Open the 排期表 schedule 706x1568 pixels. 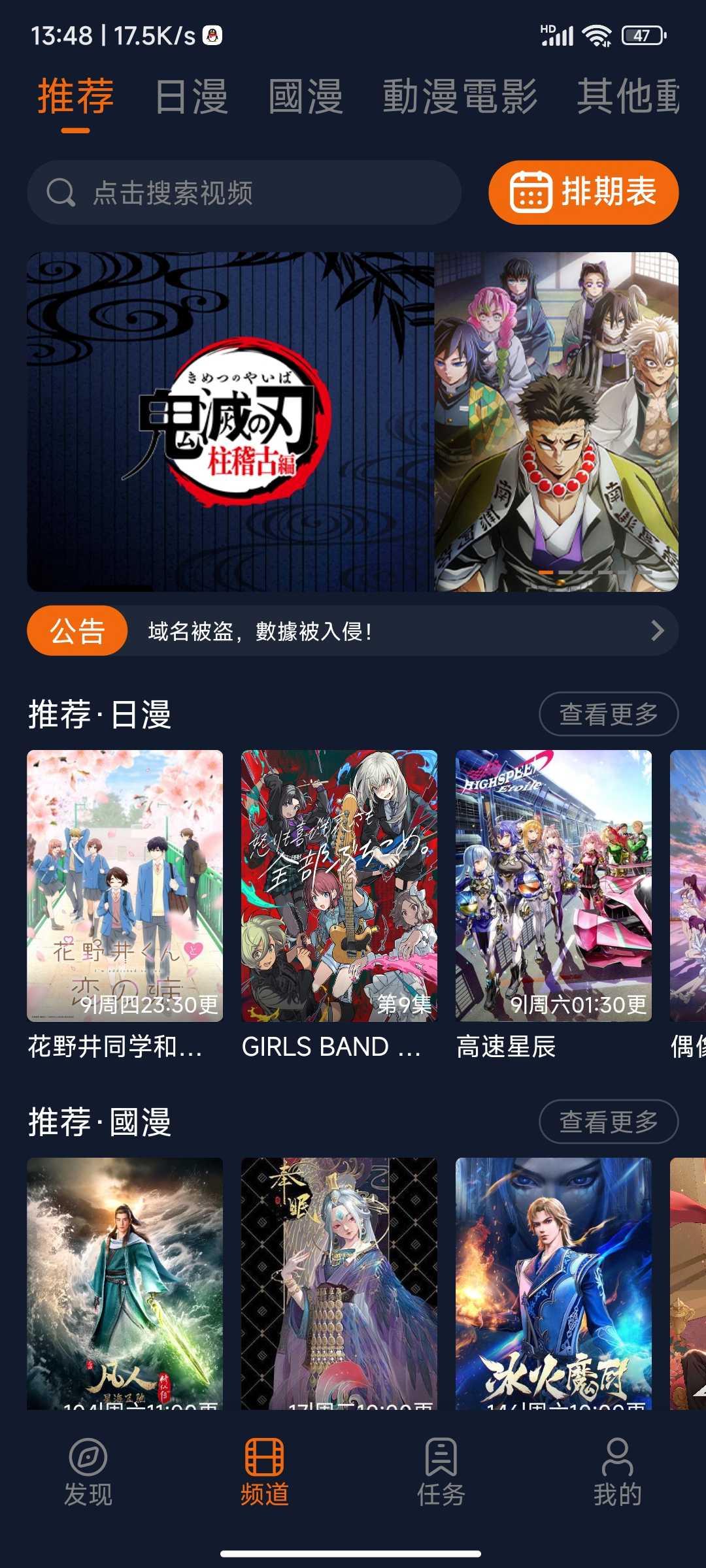(583, 193)
